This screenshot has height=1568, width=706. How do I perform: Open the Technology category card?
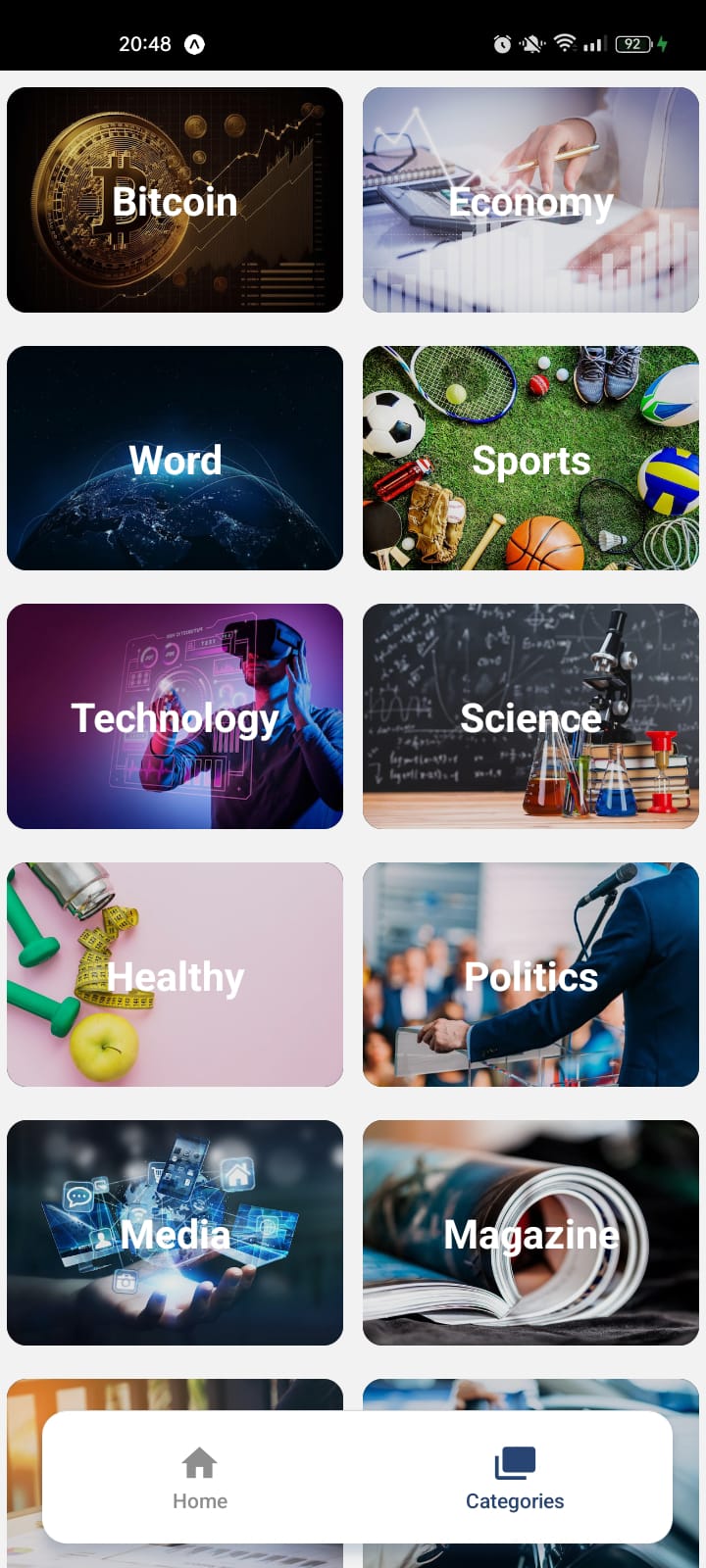[175, 716]
